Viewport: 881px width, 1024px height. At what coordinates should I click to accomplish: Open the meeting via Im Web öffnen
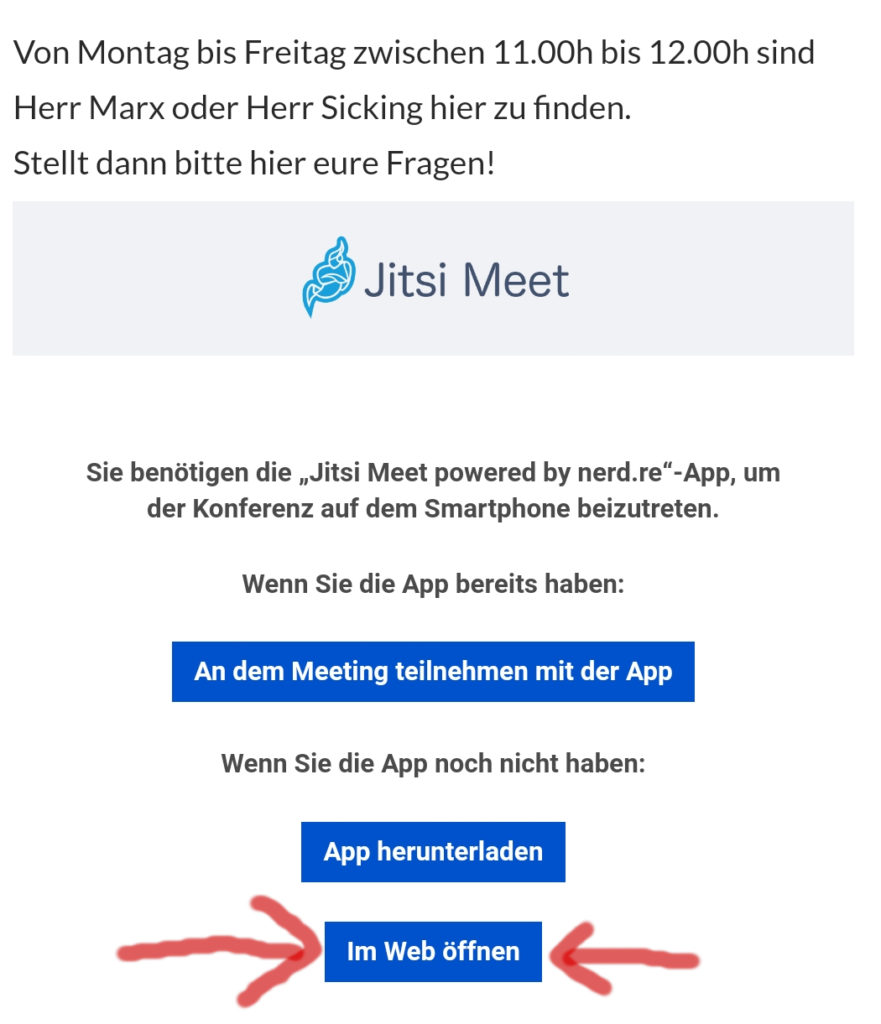click(432, 951)
